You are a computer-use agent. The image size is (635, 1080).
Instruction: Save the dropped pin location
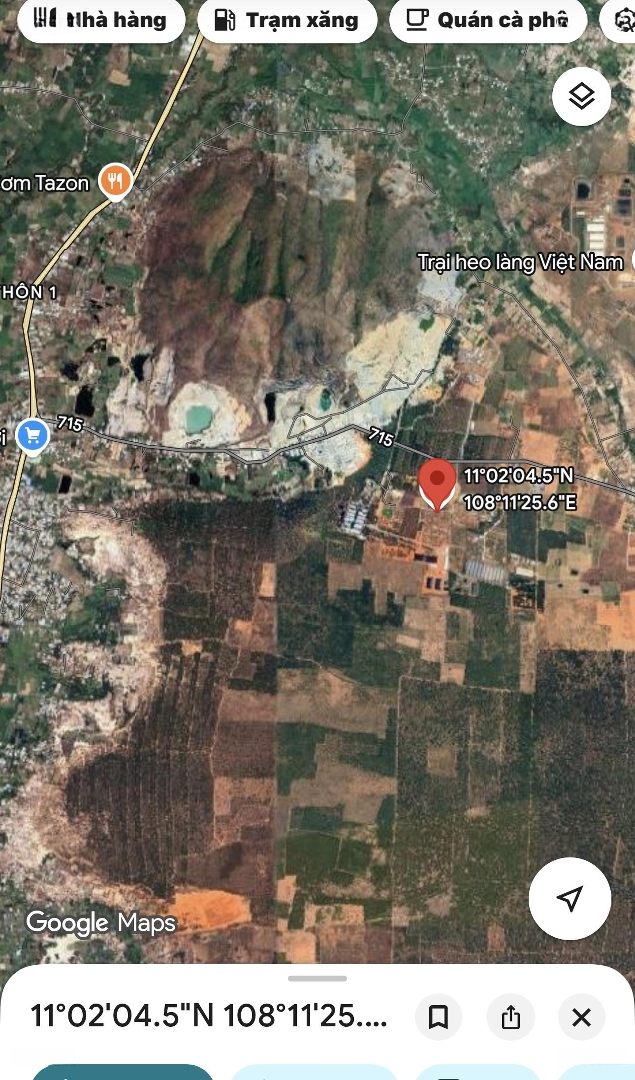pos(438,1017)
